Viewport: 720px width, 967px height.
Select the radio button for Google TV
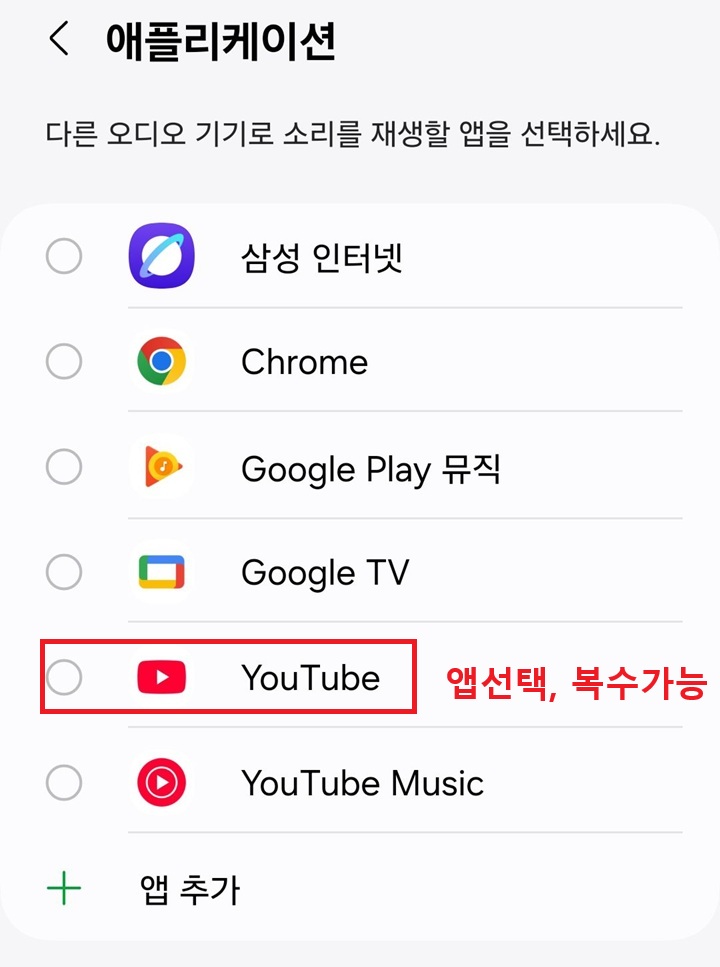point(64,572)
